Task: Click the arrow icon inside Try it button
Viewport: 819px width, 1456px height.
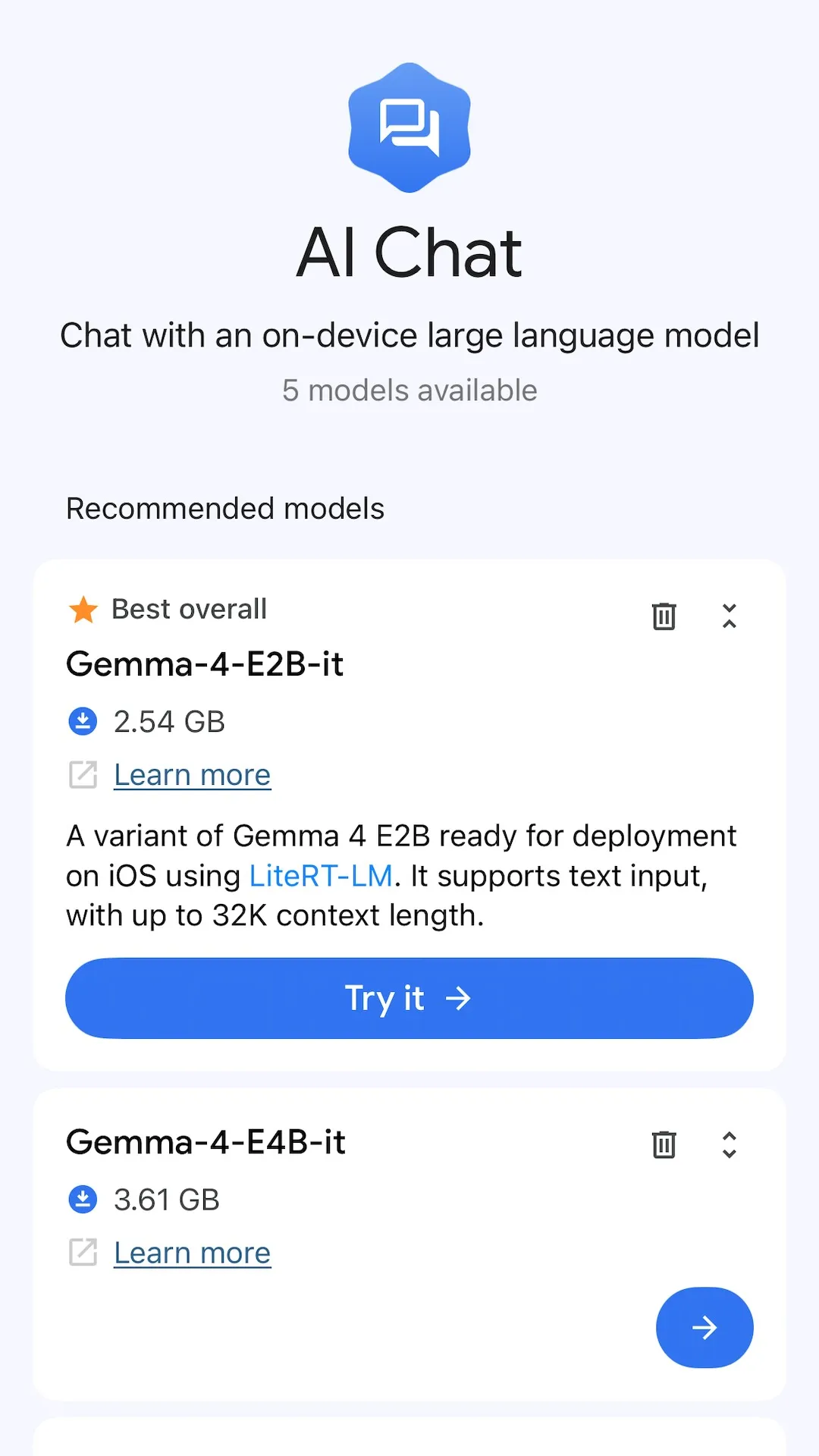Action: 459,999
